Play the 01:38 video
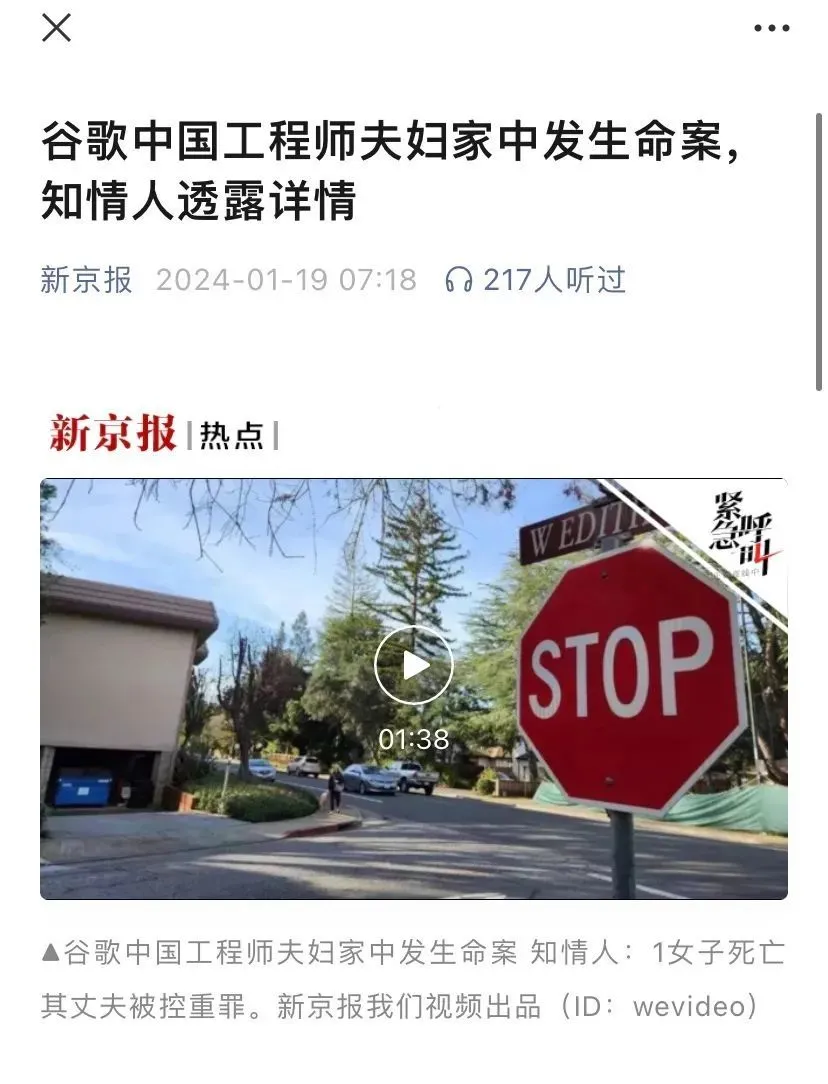This screenshot has width=828, height=1084. pyautogui.click(x=414, y=666)
